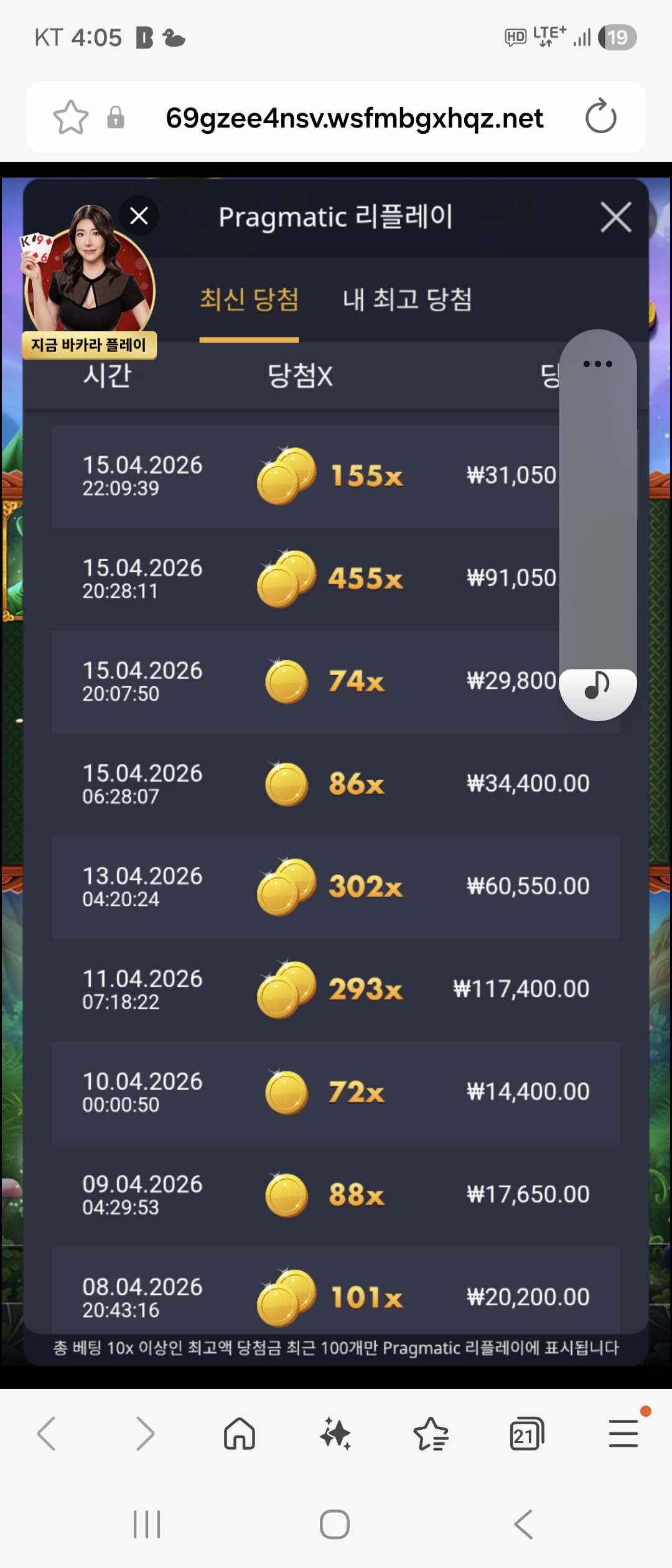The image size is (672, 1568).
Task: Select the 최신 당첨 tab
Action: (x=249, y=300)
